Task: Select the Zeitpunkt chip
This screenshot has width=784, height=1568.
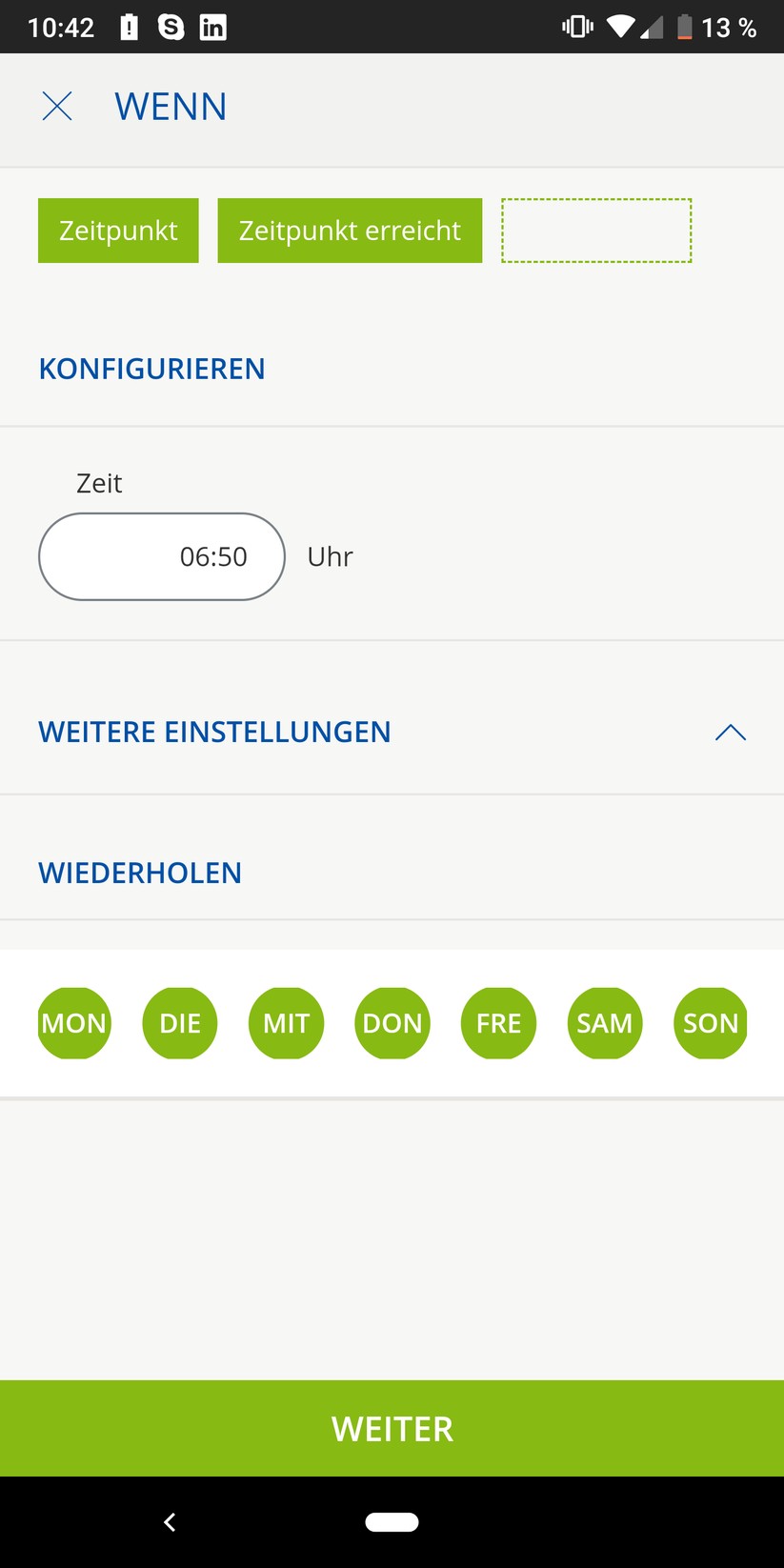Action: 118,231
